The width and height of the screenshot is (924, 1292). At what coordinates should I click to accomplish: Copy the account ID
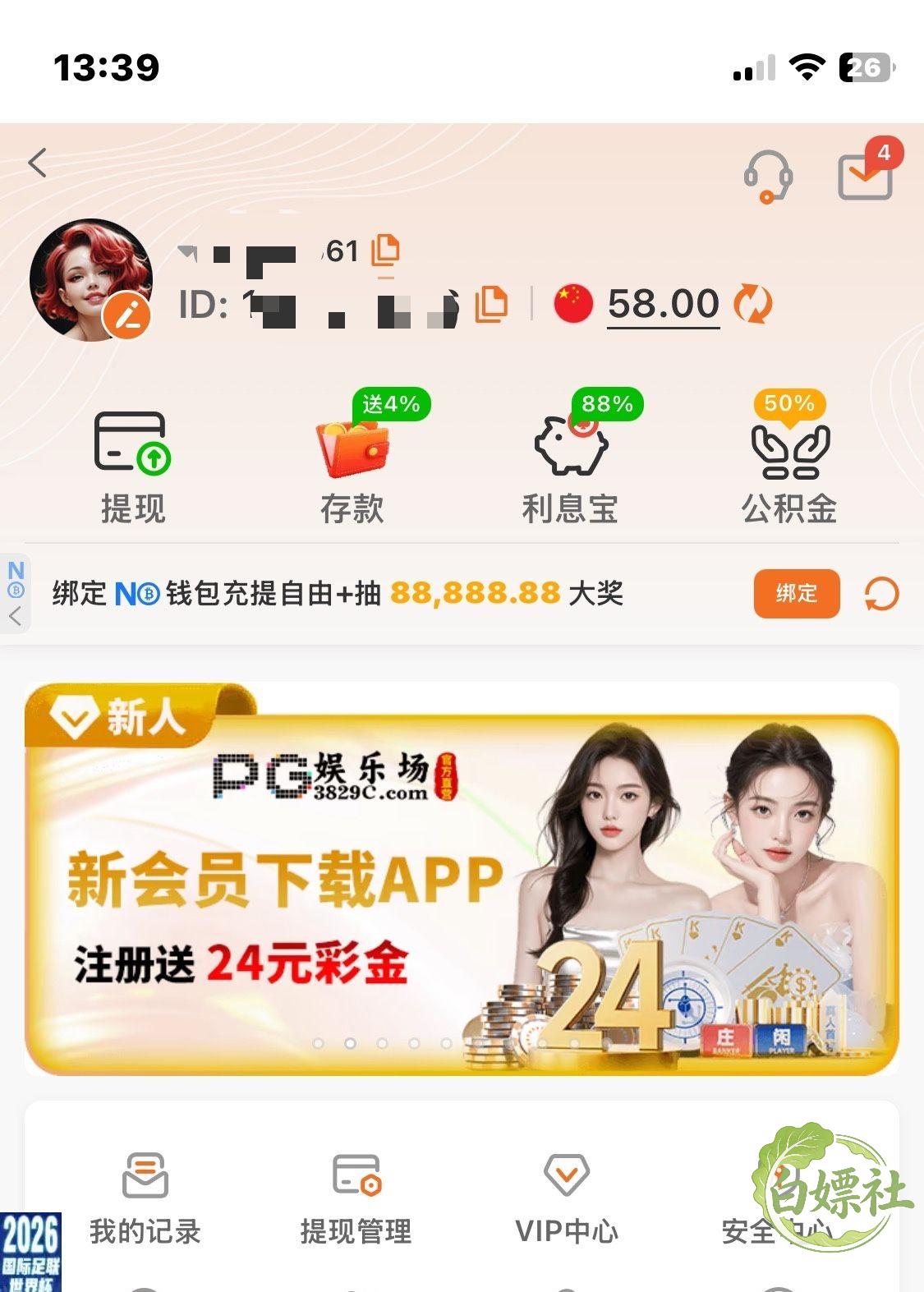tap(492, 304)
